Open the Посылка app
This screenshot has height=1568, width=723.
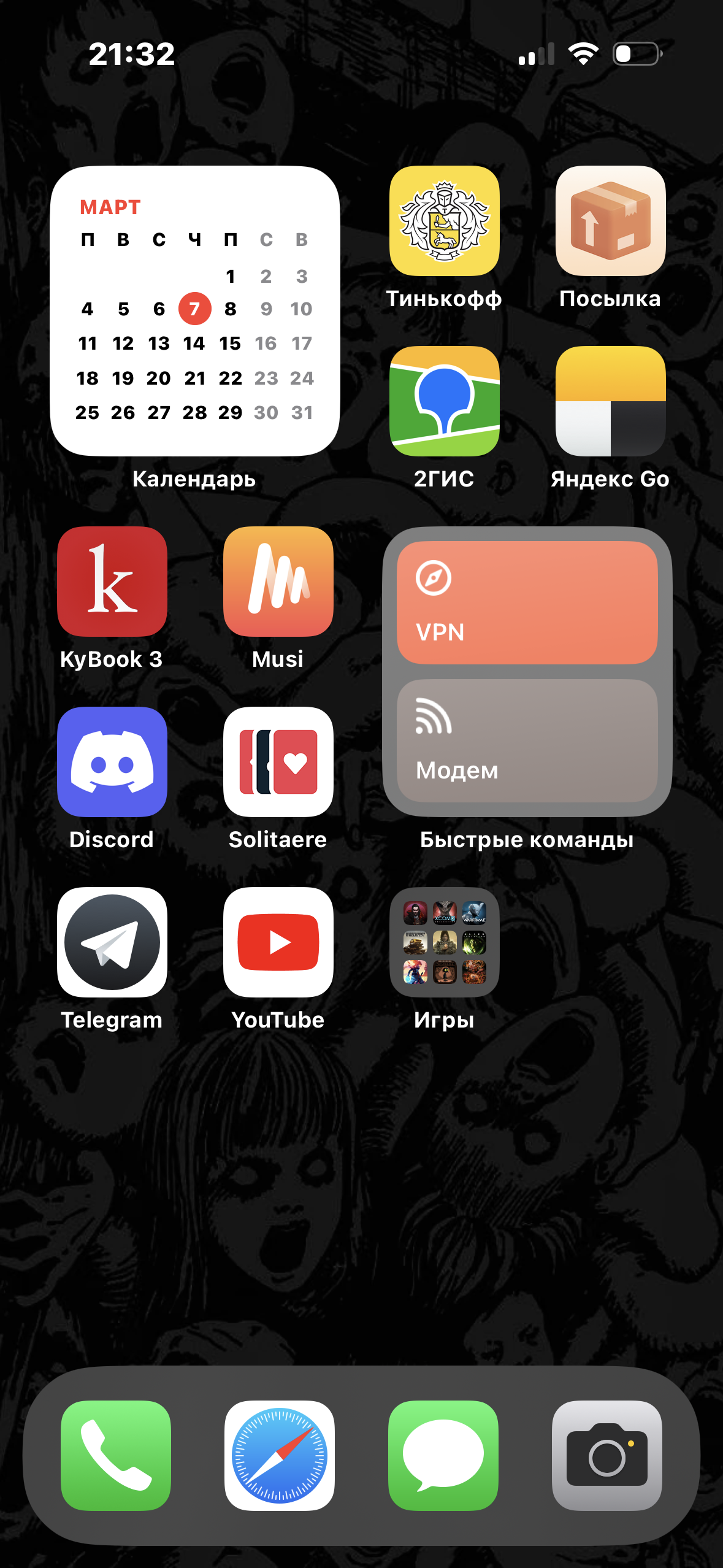point(610,221)
